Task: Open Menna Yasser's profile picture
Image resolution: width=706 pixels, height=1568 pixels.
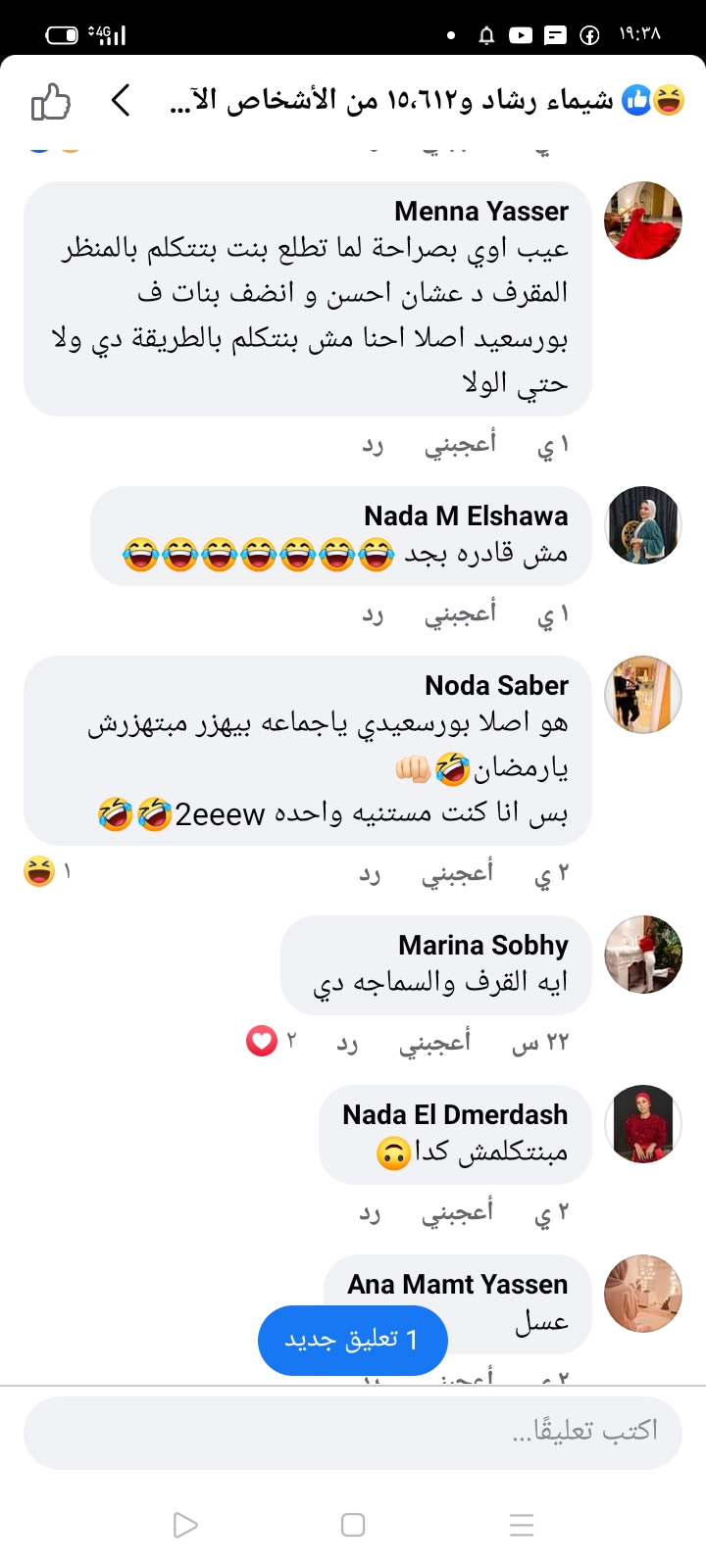Action: click(x=643, y=220)
